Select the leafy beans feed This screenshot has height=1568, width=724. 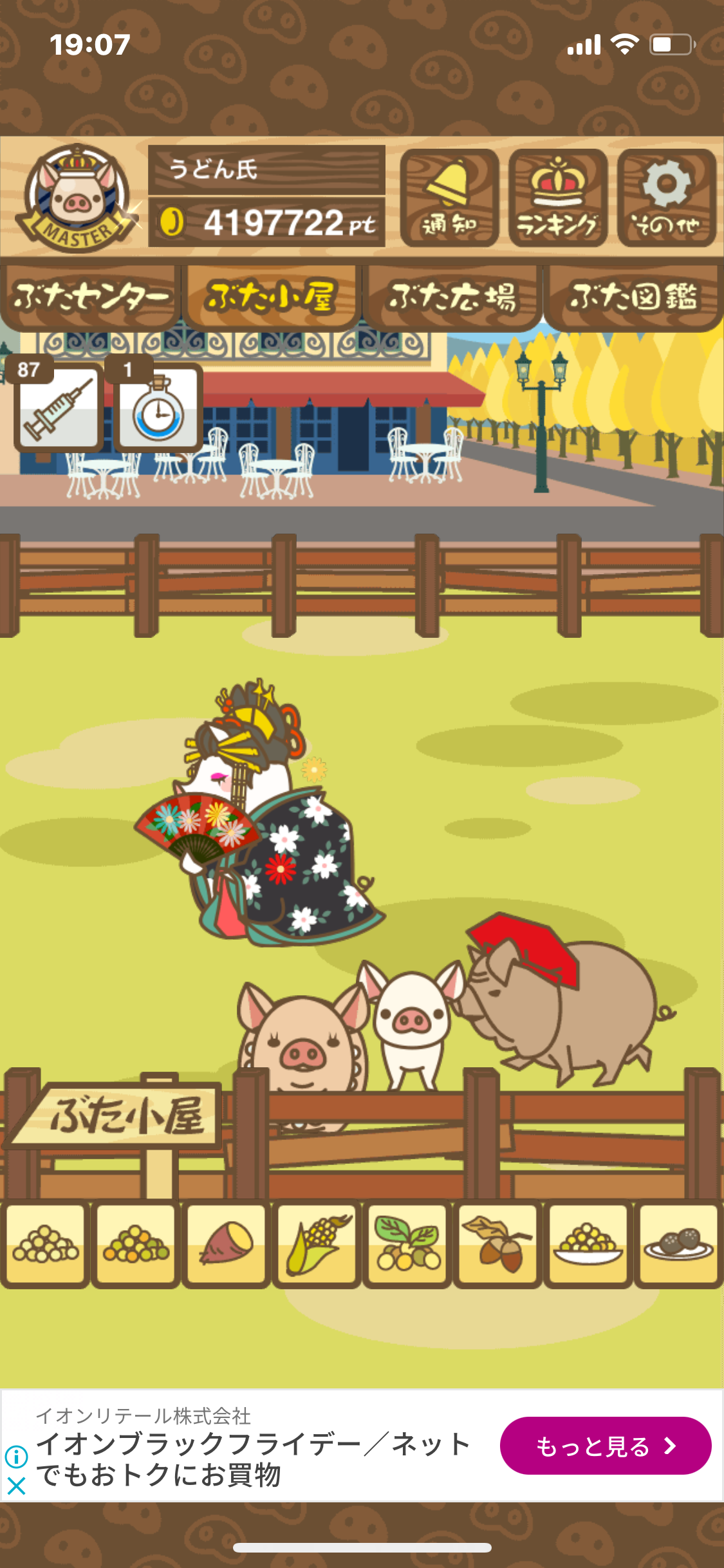407,1244
